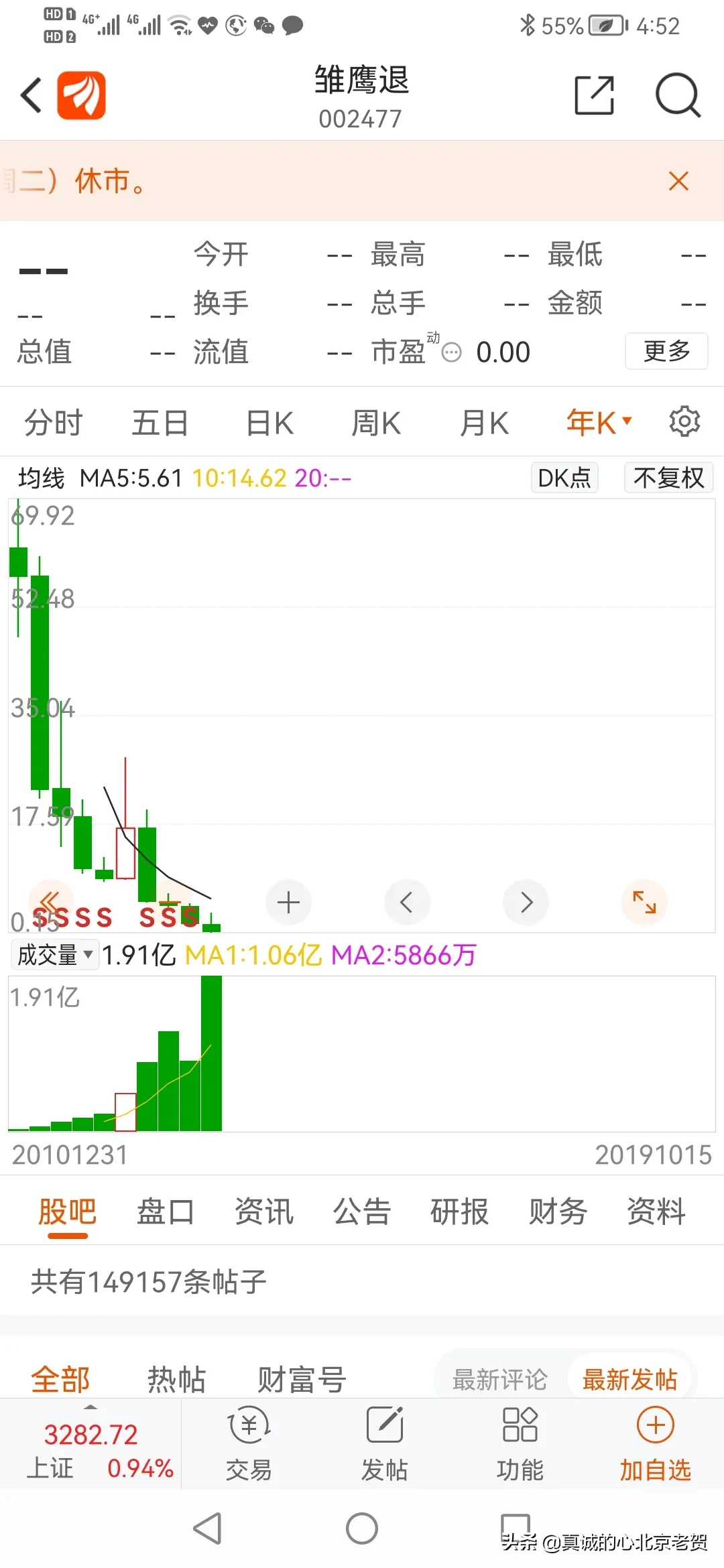Zoom in the K-line chart with plus
The image size is (724, 1568).
(288, 903)
